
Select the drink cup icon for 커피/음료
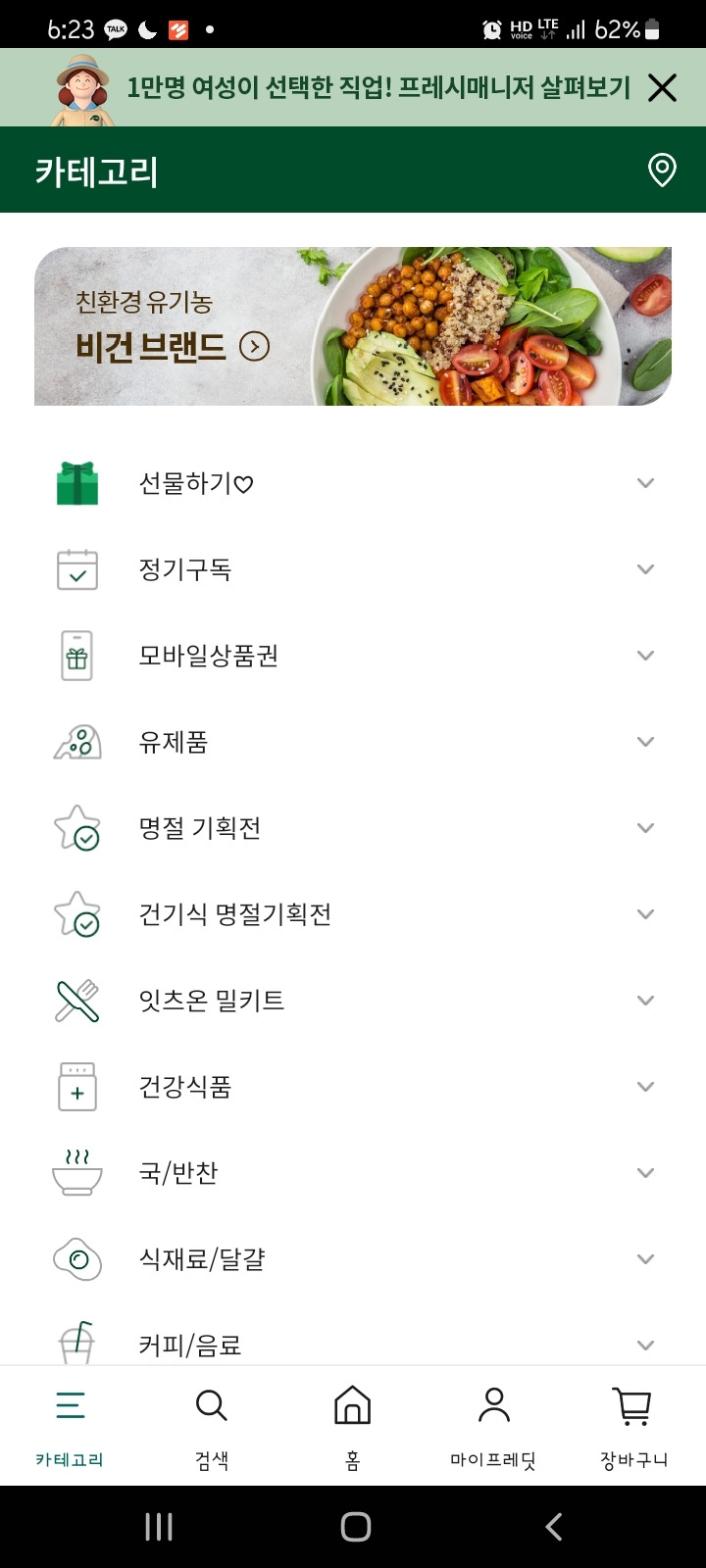76,1343
